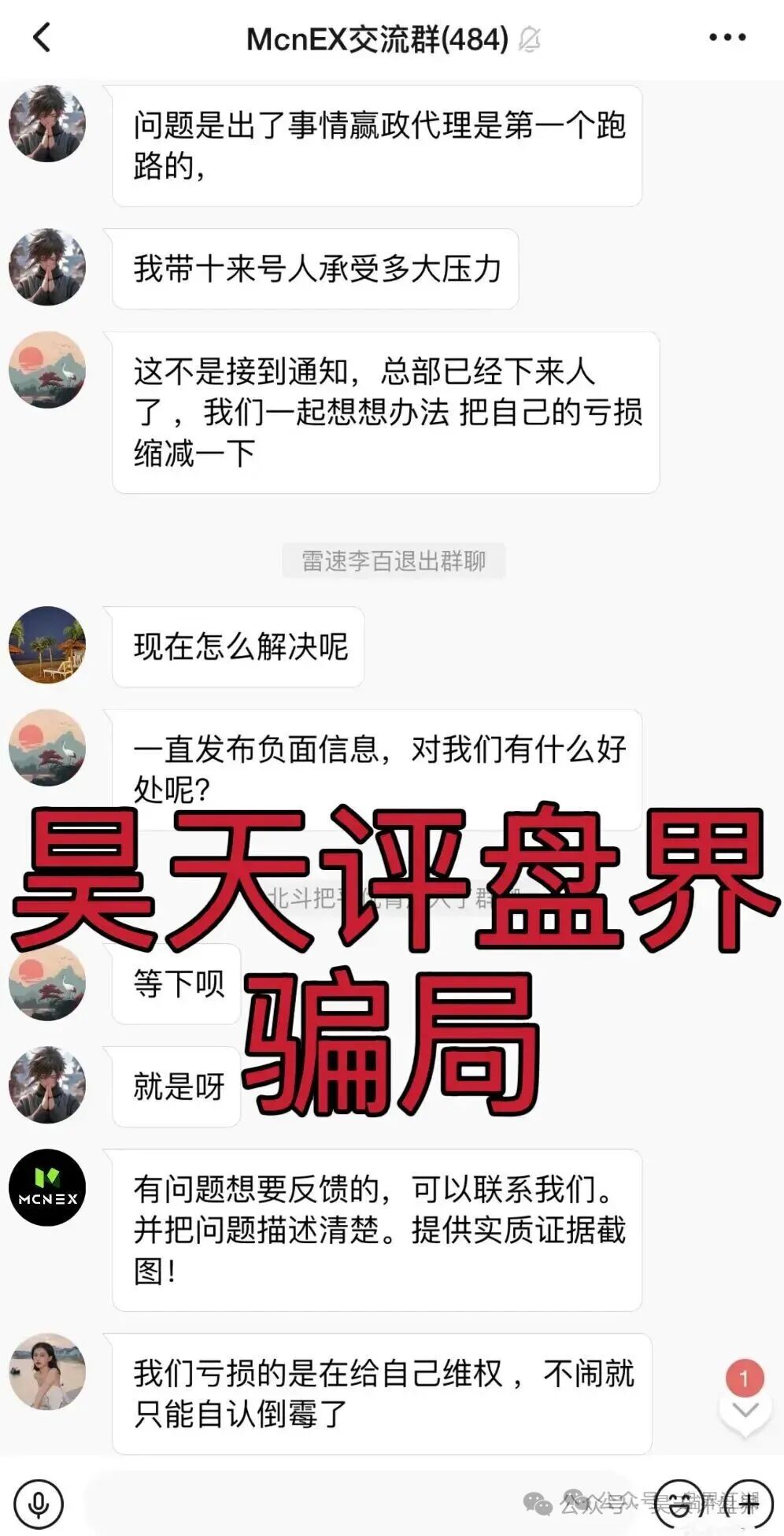Tap the beach scene avatar beside 现在怎么解决呢
Image resolution: width=784 pixels, height=1536 pixels.
[x=47, y=646]
